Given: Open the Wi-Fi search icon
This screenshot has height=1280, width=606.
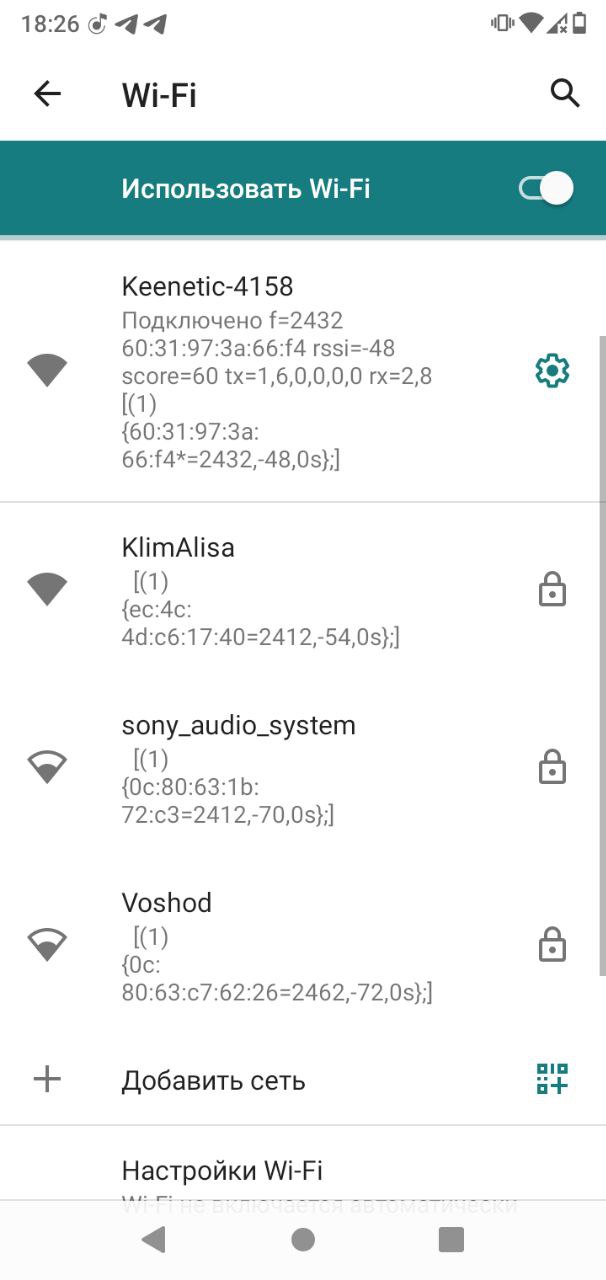Looking at the screenshot, I should pos(565,94).
